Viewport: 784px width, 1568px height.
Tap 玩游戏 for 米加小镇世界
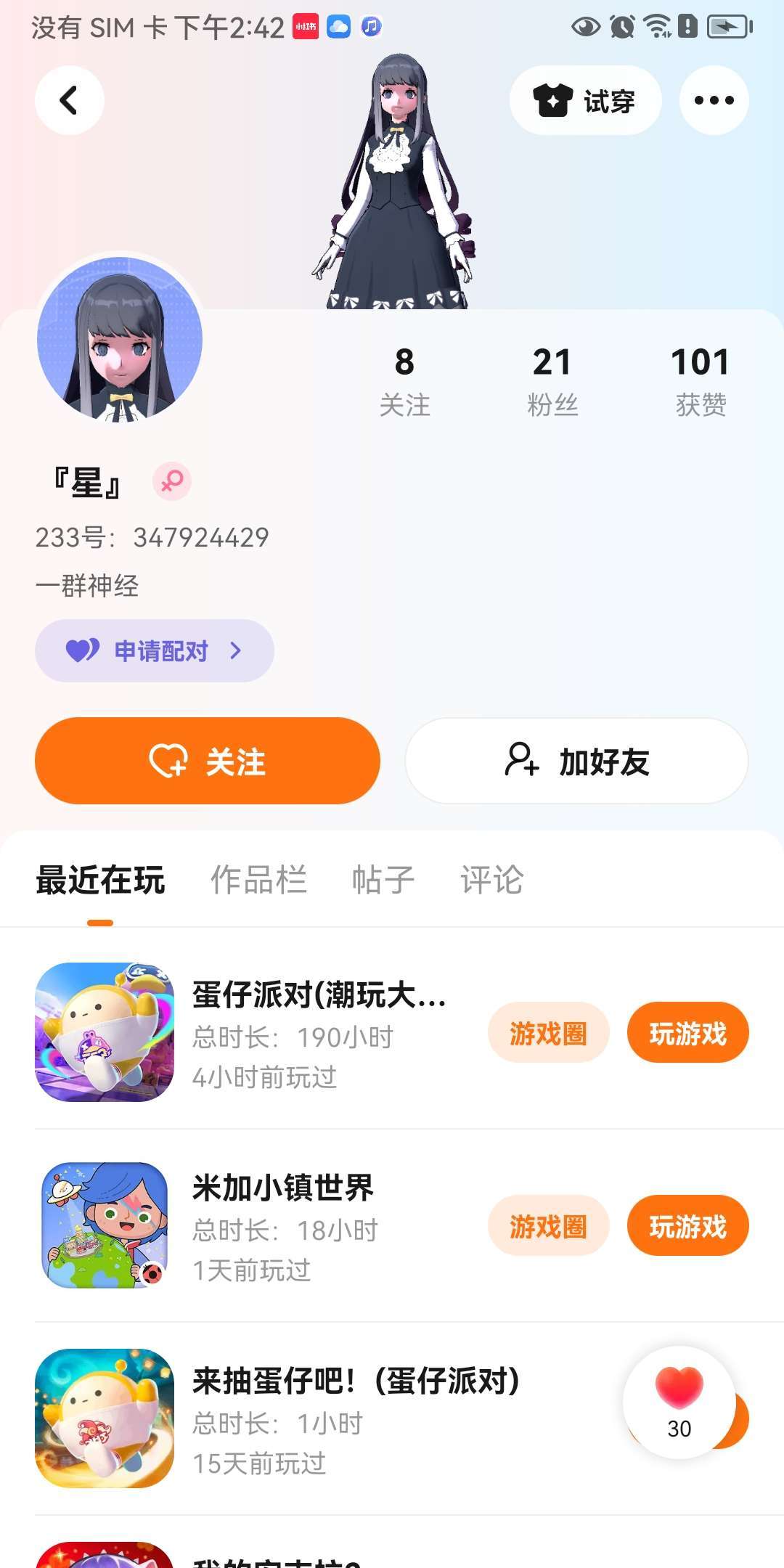coord(687,1226)
